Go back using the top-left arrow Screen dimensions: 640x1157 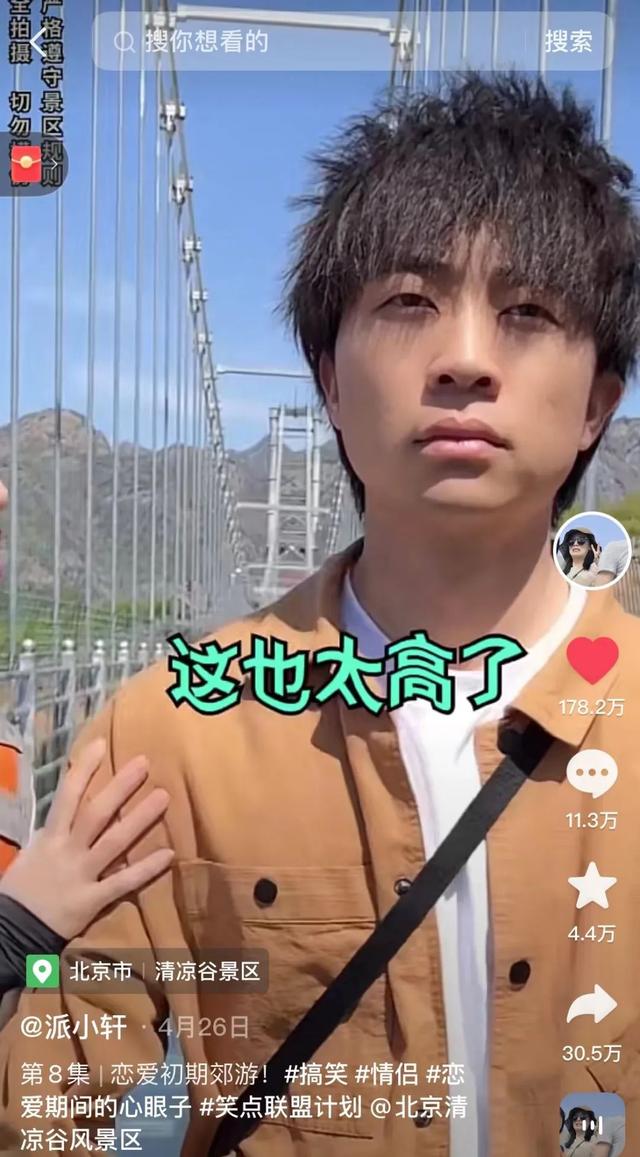click(39, 42)
